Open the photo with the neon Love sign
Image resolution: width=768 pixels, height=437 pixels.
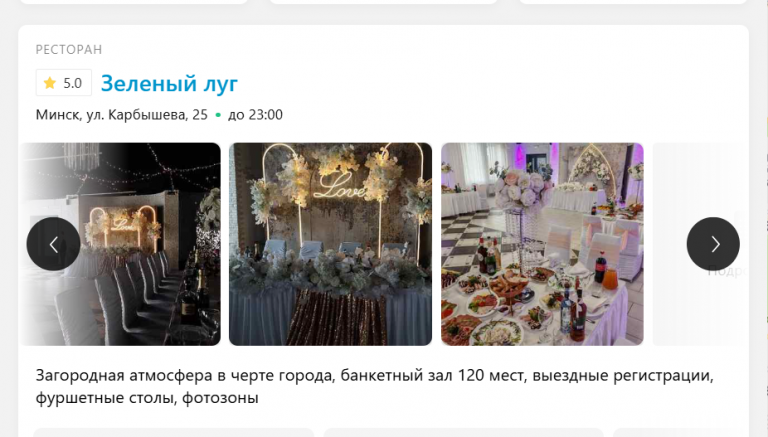pyautogui.click(x=330, y=244)
